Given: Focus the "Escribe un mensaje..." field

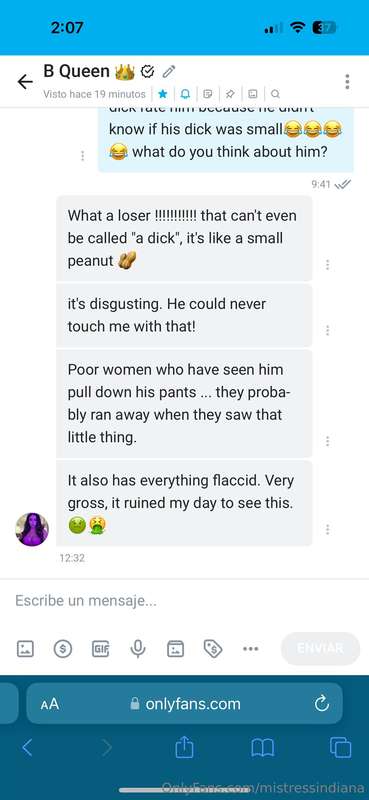Looking at the screenshot, I should 184,601.
